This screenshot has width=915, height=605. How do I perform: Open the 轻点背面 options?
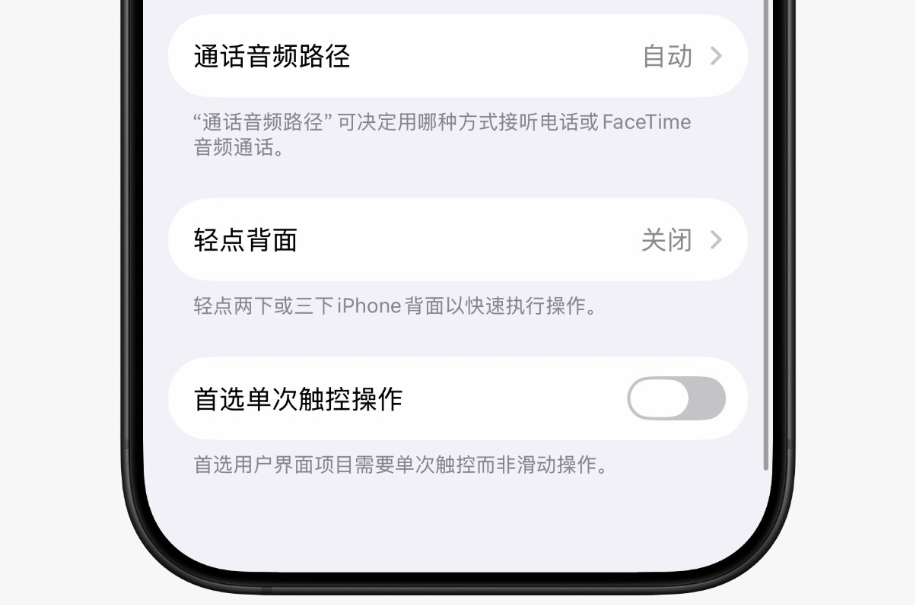pos(457,240)
